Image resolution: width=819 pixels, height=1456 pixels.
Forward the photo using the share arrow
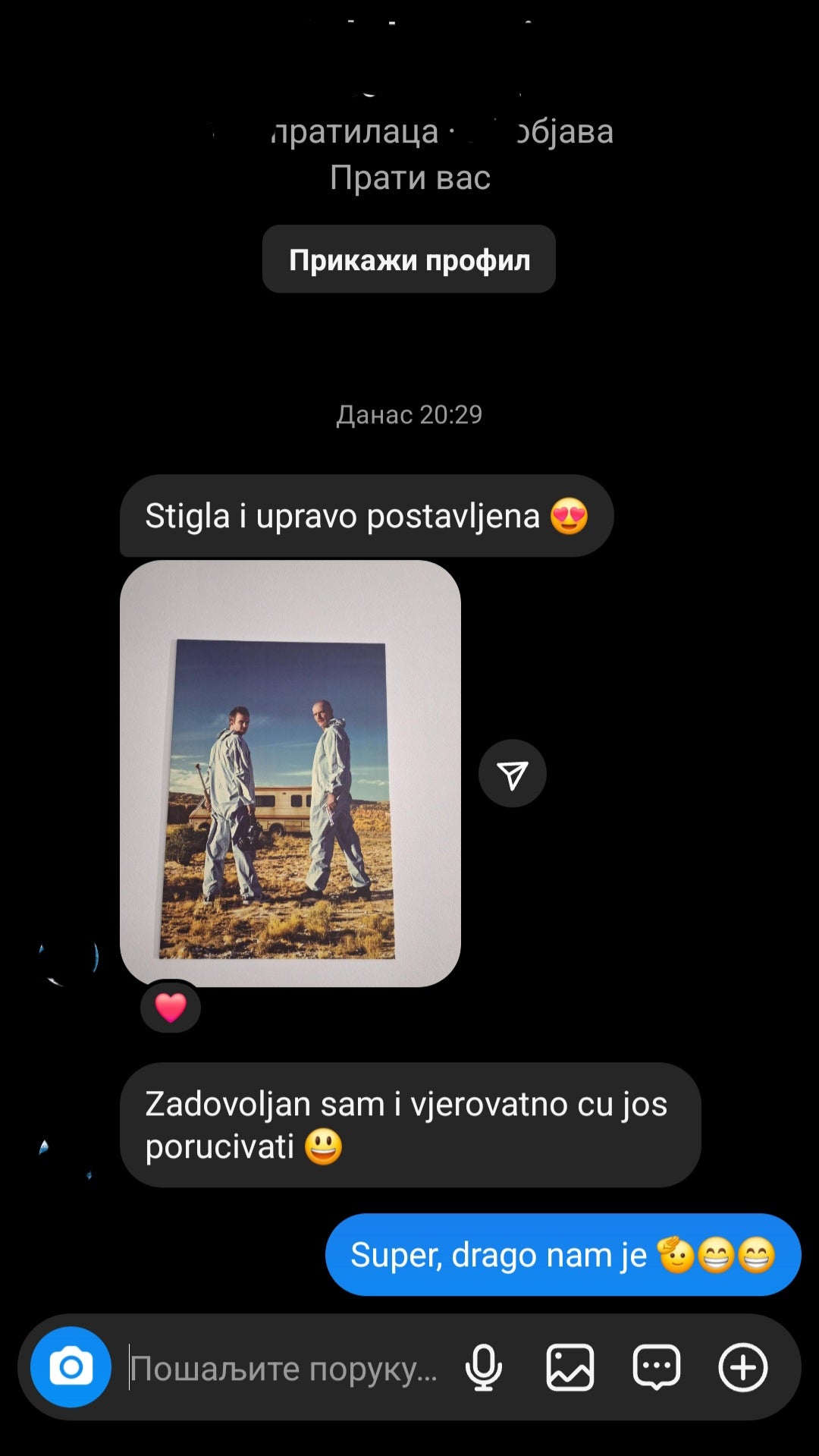tap(512, 774)
